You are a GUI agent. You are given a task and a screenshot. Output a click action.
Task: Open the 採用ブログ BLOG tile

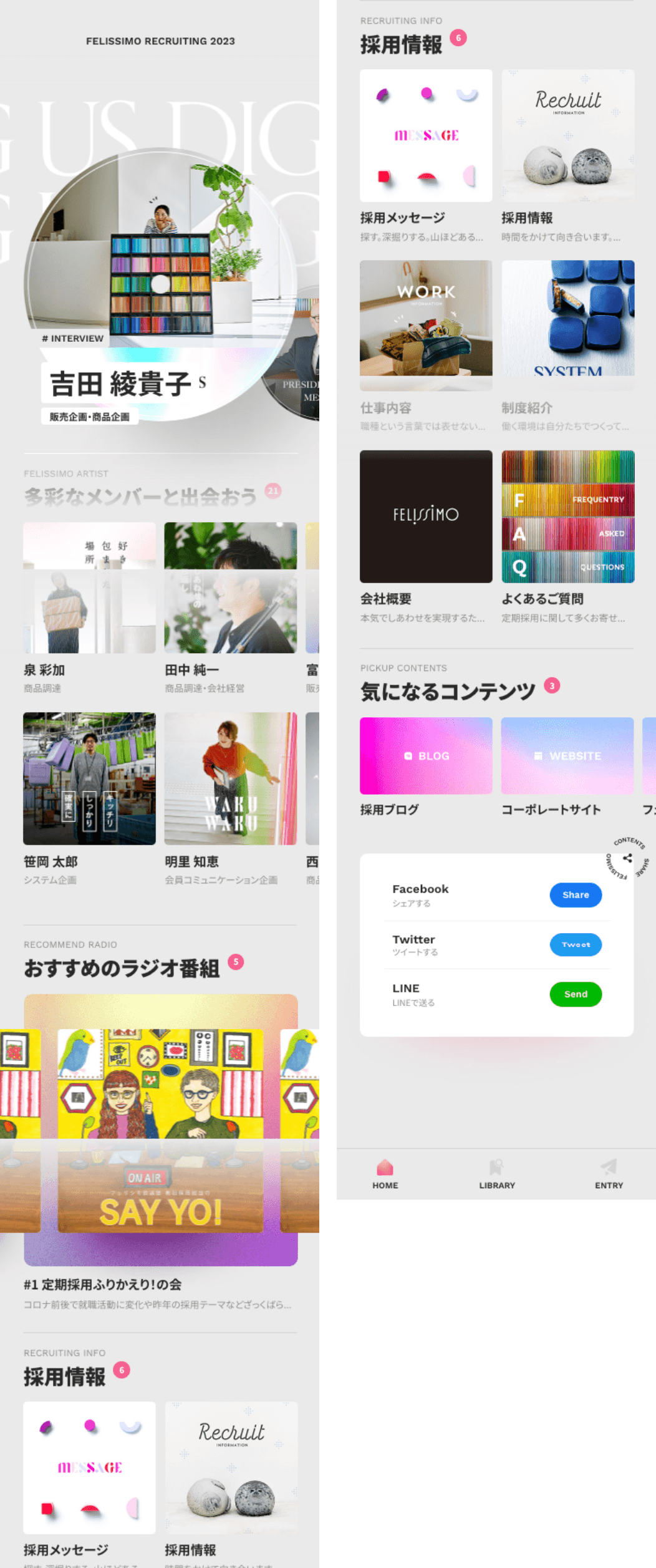[x=426, y=755]
